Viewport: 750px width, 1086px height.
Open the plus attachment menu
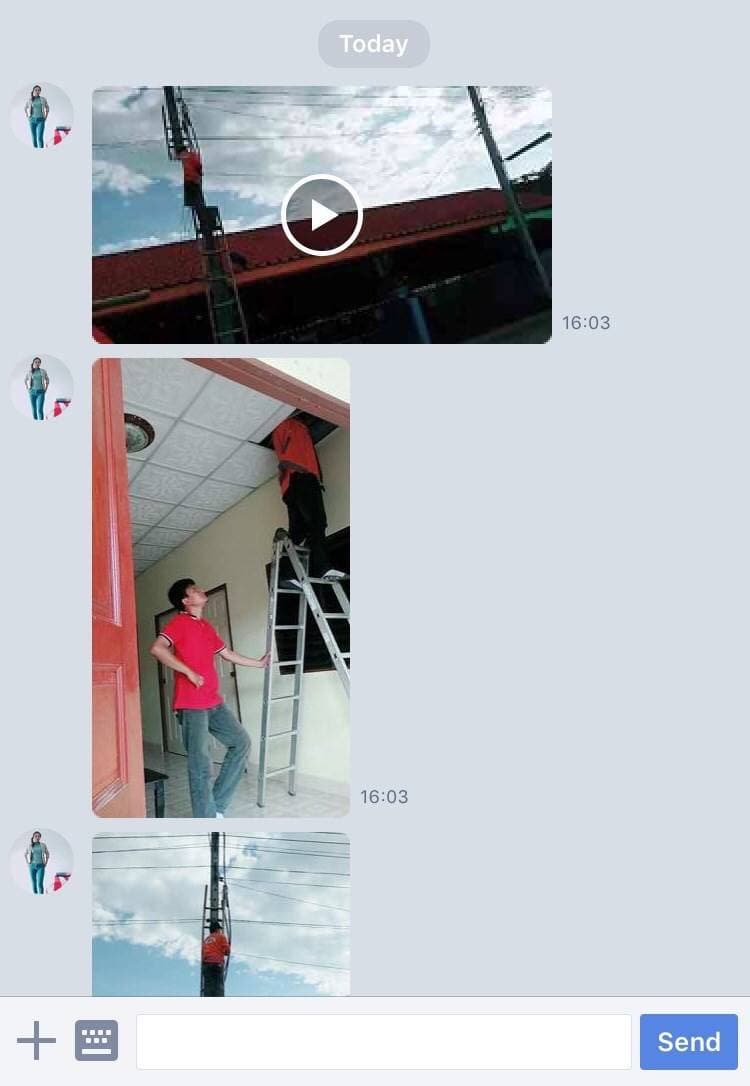pos(37,1041)
